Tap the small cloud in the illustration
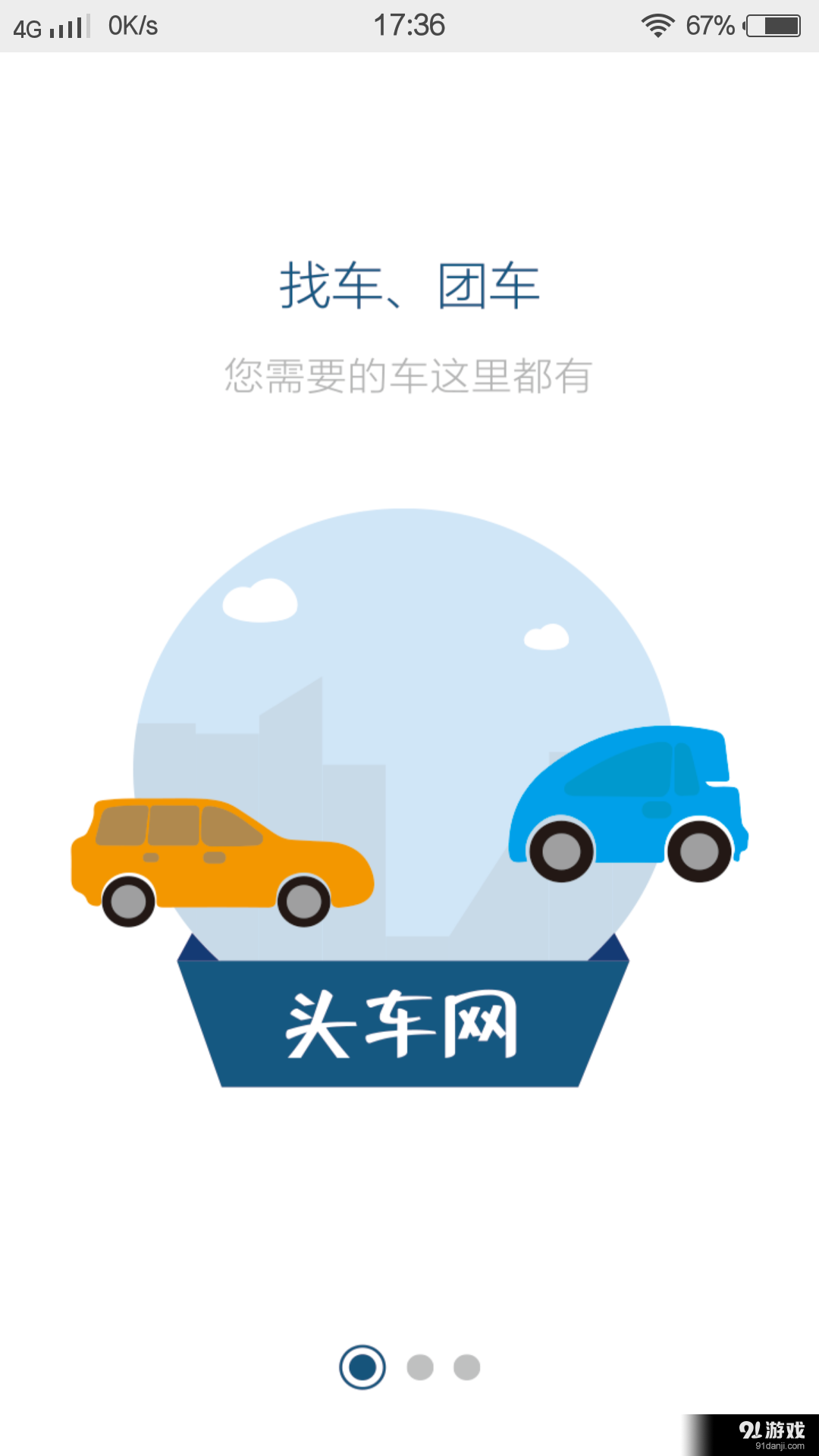The image size is (819, 1456). tap(258, 599)
